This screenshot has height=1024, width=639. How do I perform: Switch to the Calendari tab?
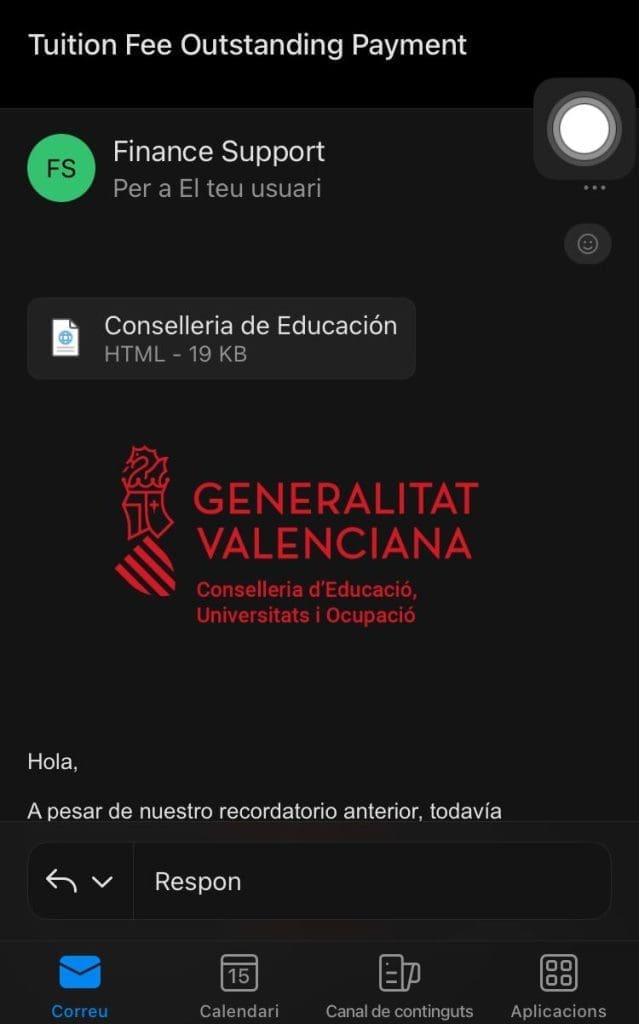[x=239, y=985]
